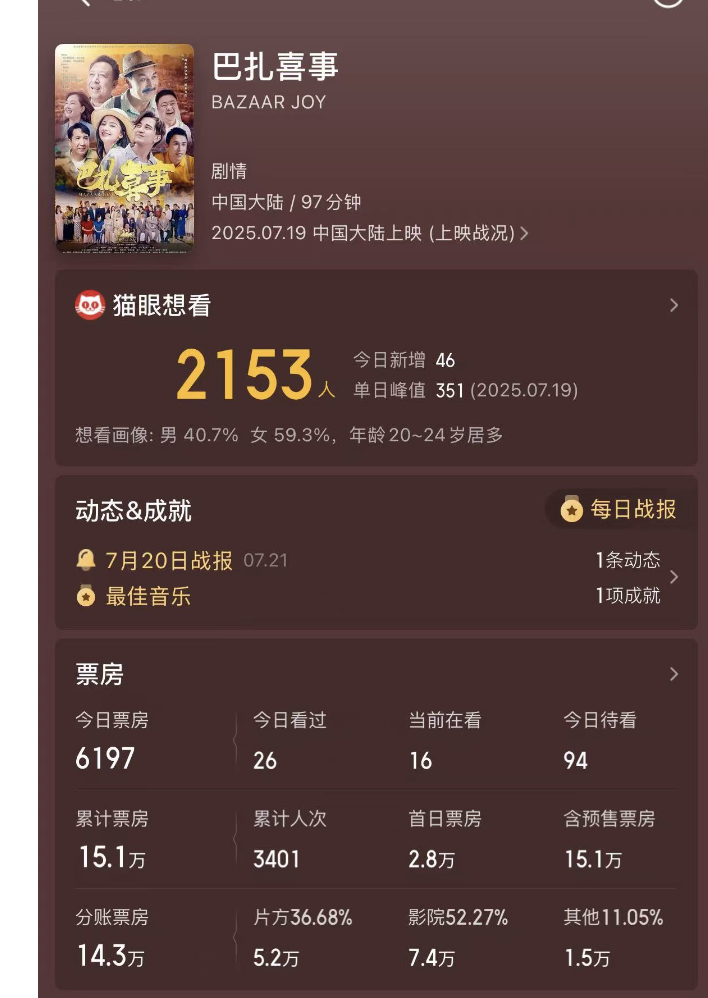Open the 7月20日战报 update

coord(169,560)
